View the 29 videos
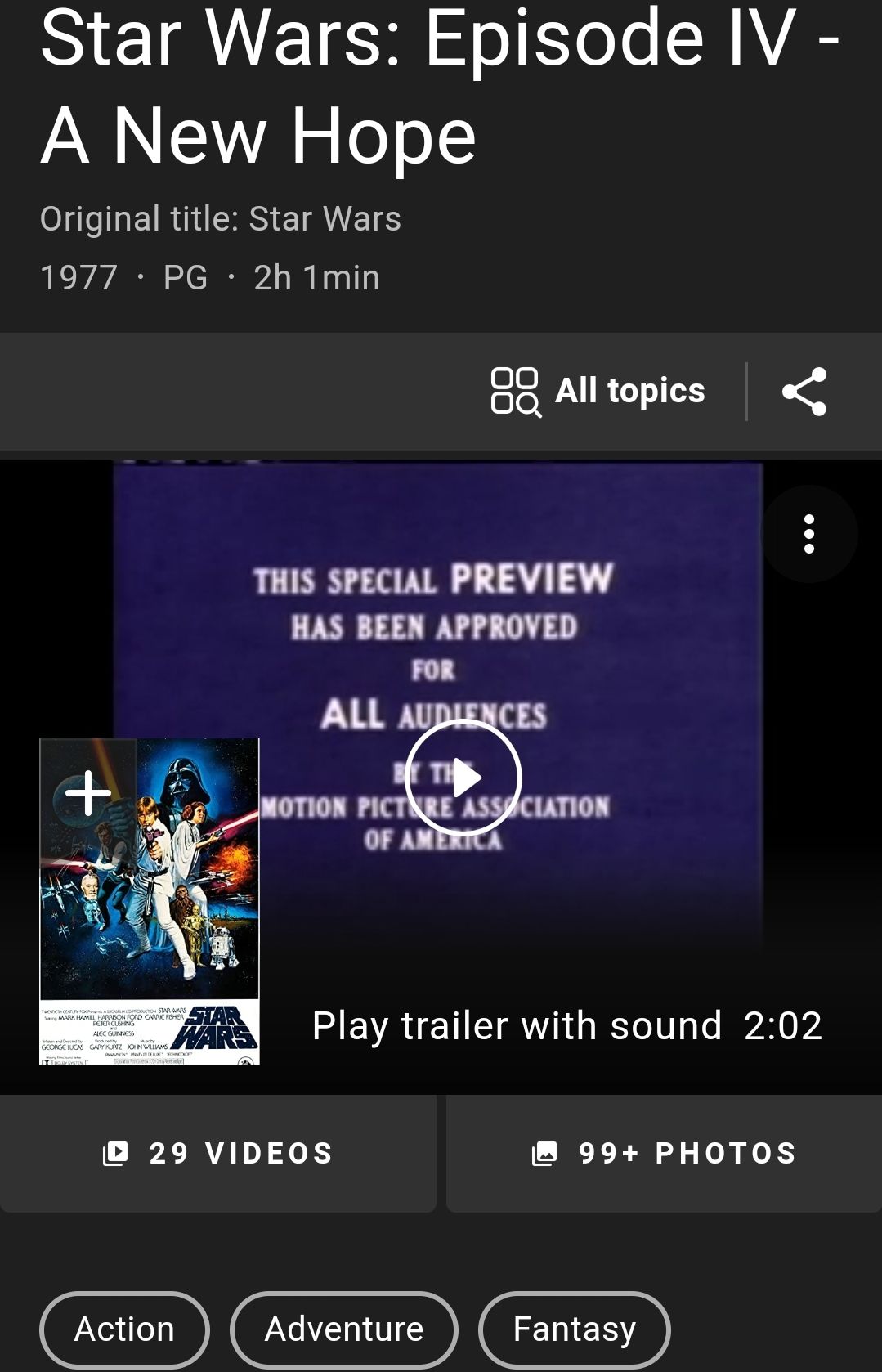The image size is (882, 1372). tap(217, 1153)
